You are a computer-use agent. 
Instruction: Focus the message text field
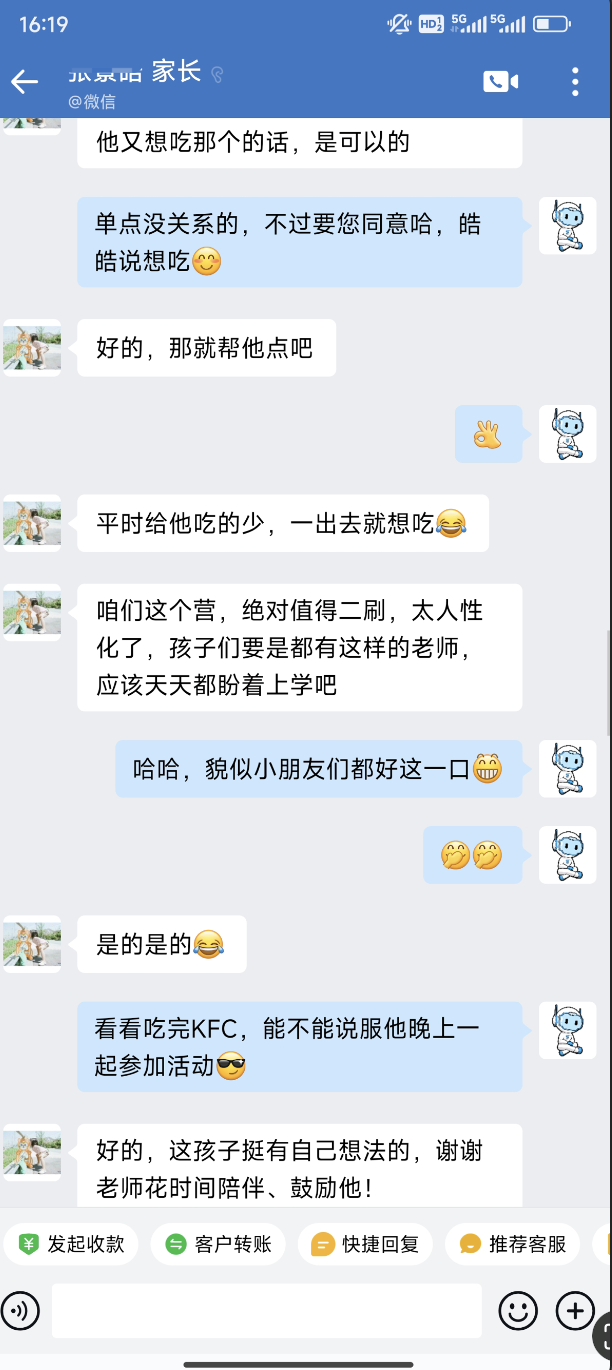click(x=266, y=1310)
